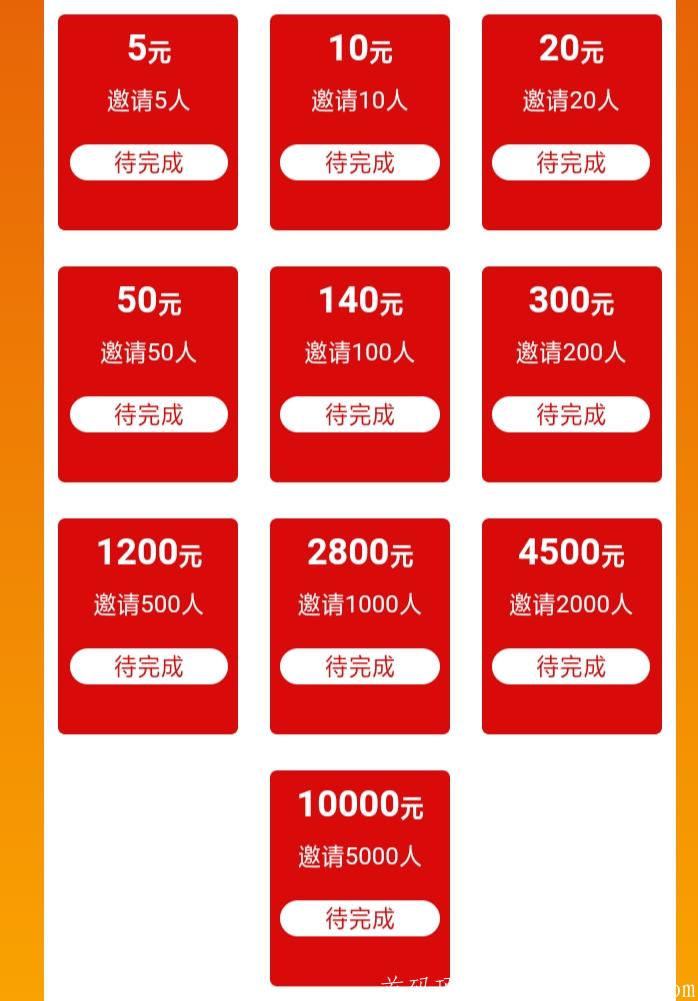Image resolution: width=698 pixels, height=1001 pixels.
Task: Tap 待完成 on the 140元 card
Action: pos(360,415)
